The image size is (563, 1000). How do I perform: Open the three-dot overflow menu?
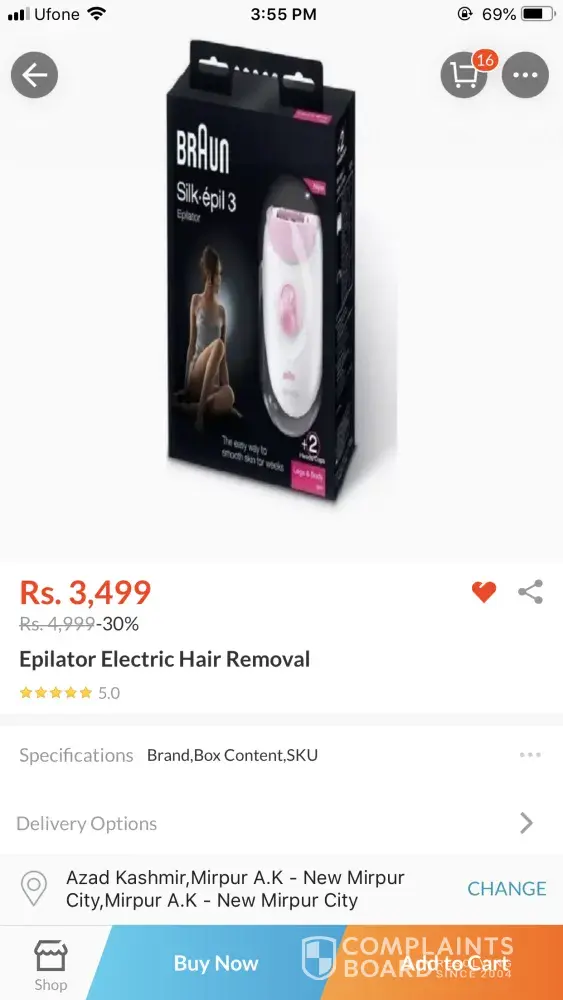(525, 75)
